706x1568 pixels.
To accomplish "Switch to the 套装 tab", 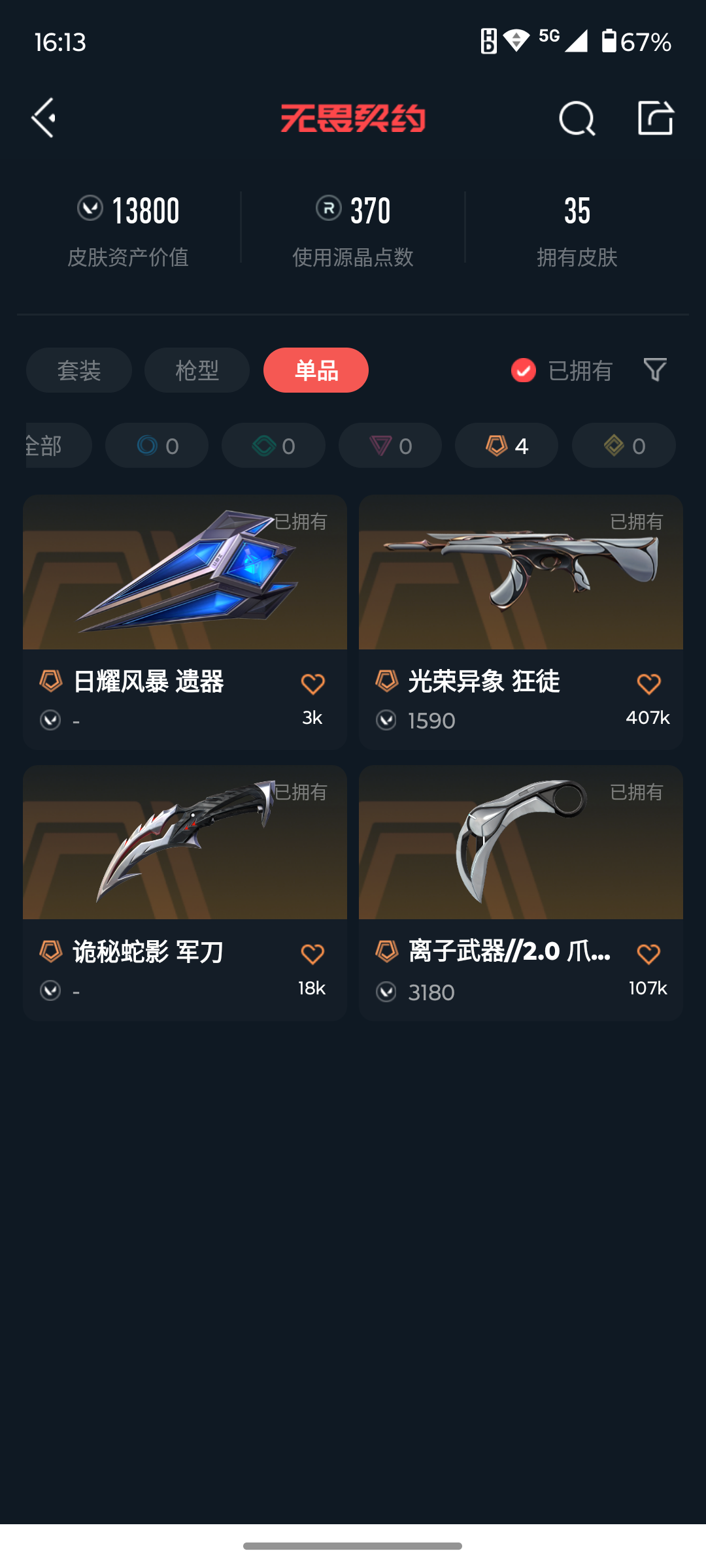I will point(79,370).
